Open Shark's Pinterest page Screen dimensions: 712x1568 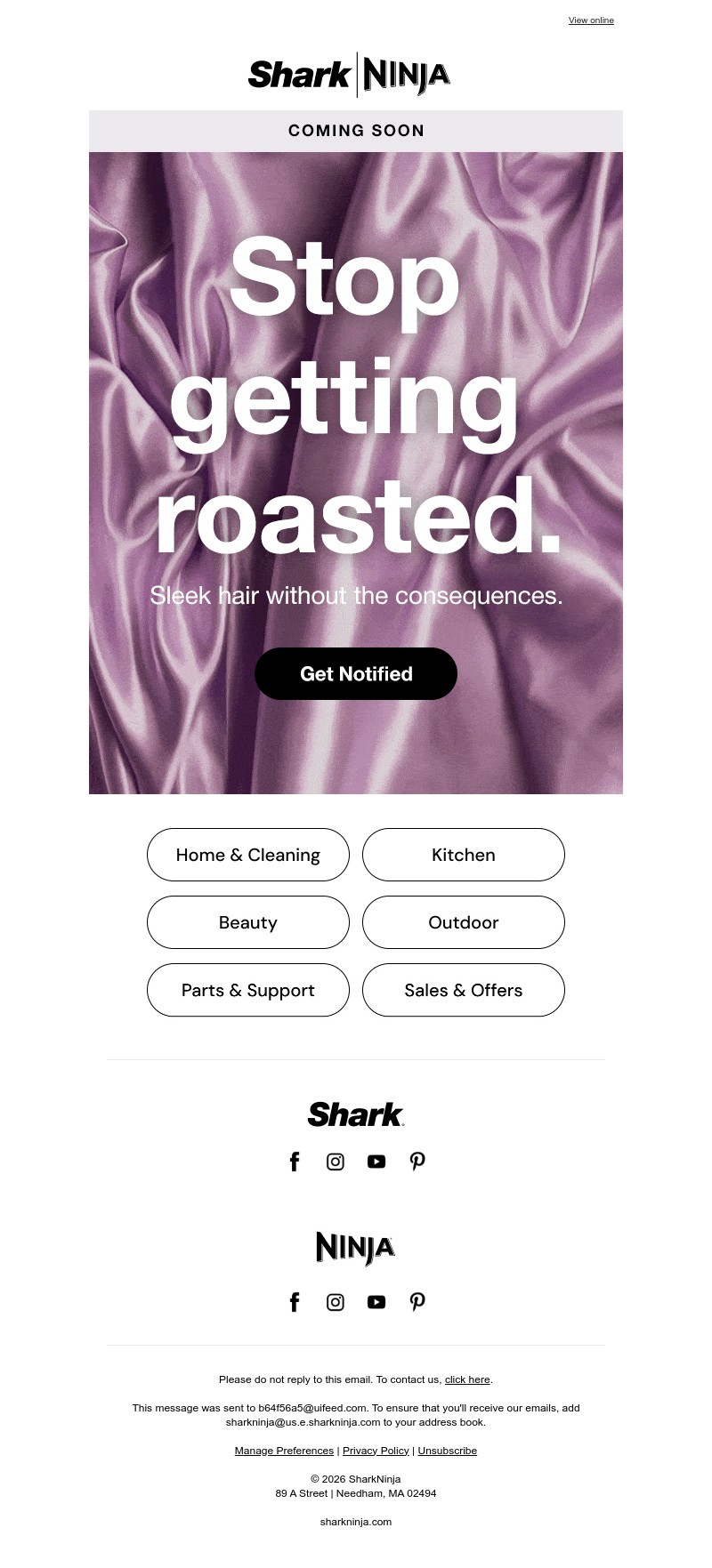coord(417,1162)
